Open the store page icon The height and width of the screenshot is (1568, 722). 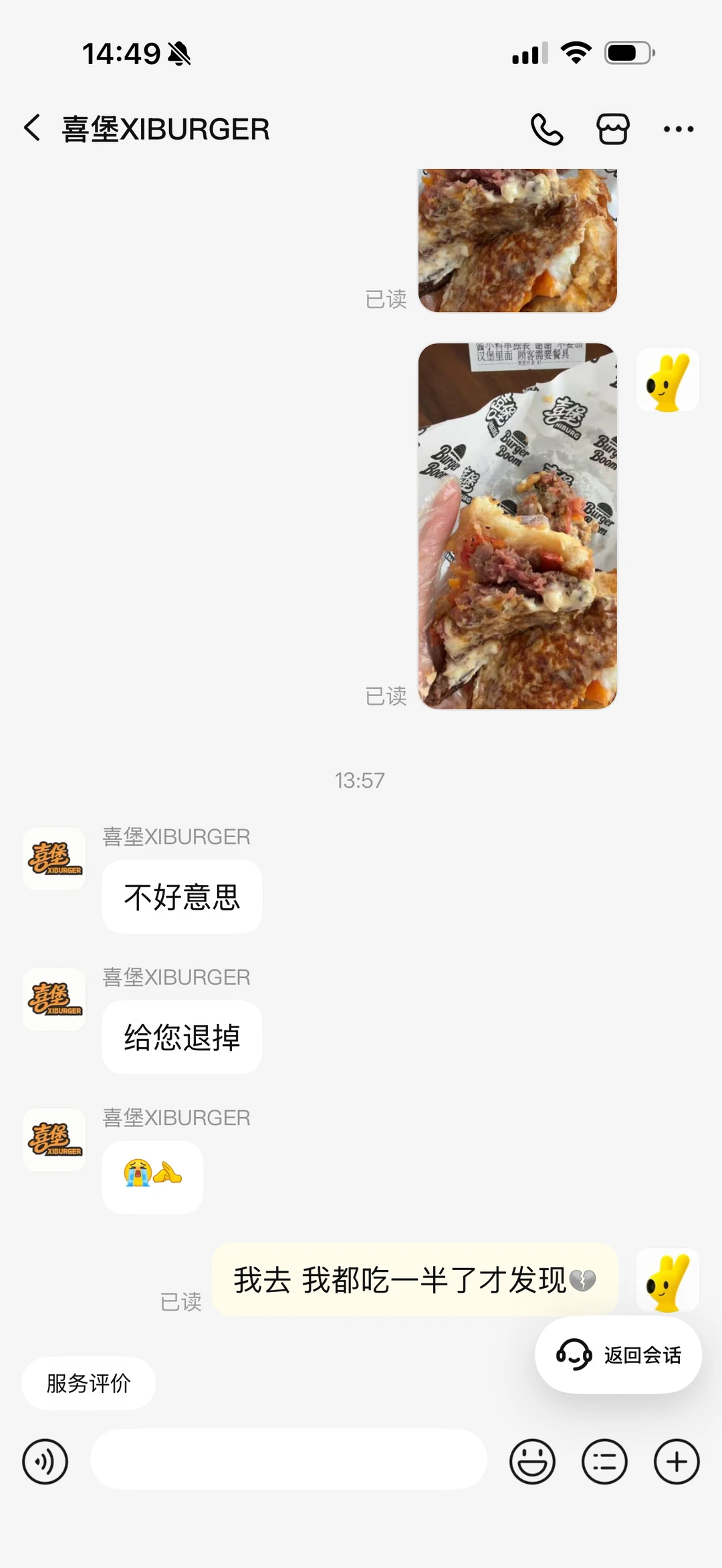point(613,129)
